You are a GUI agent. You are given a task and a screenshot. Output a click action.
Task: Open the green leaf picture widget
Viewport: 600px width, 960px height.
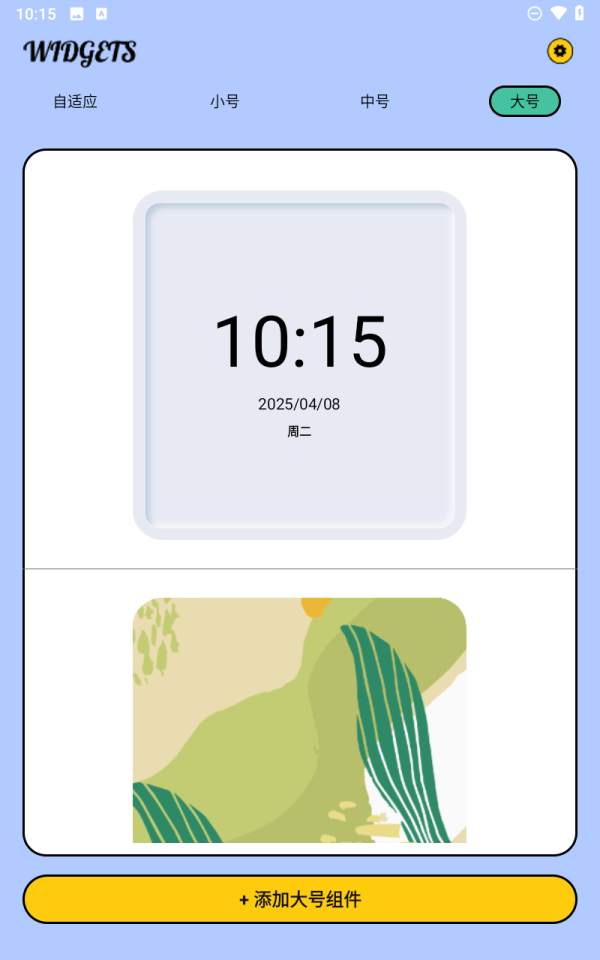(x=299, y=720)
